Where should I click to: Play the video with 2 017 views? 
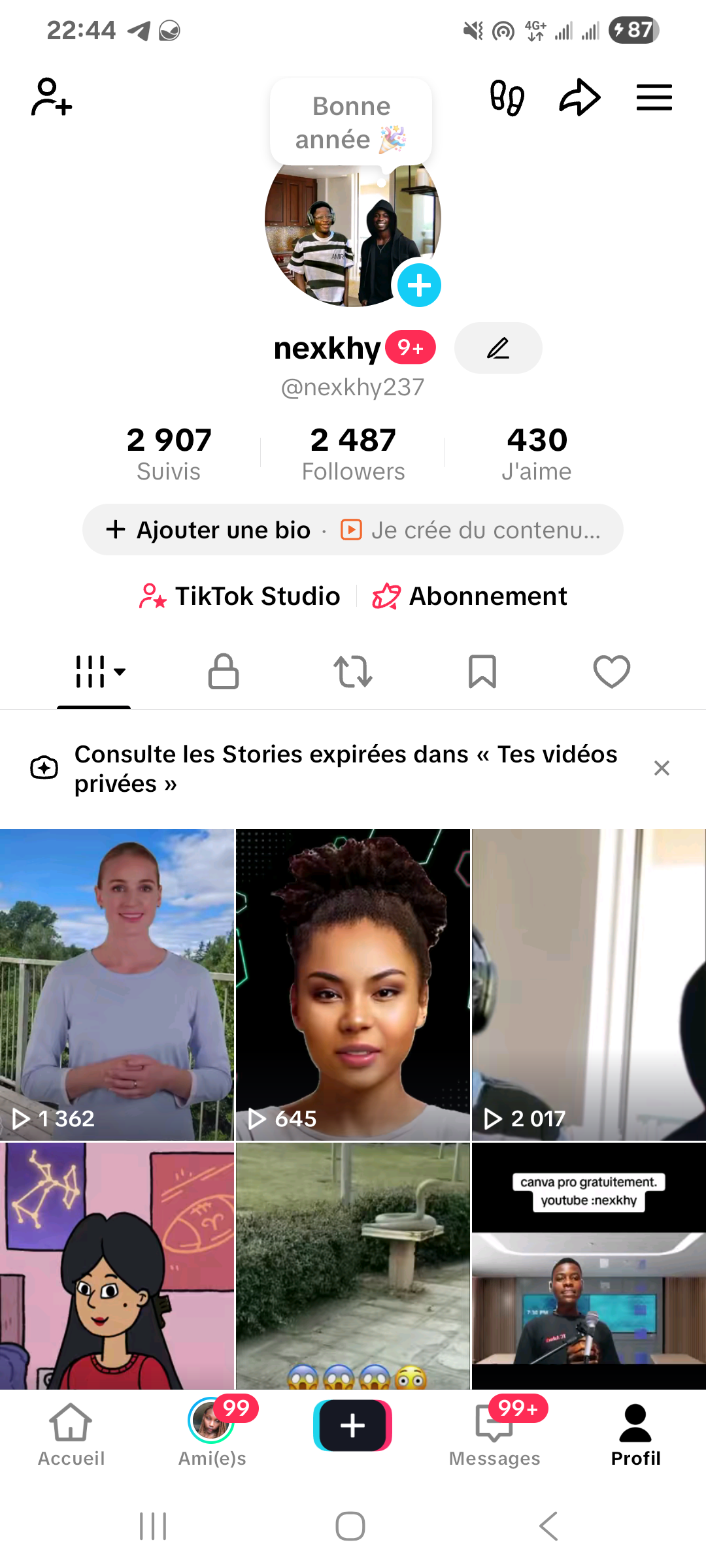588,984
